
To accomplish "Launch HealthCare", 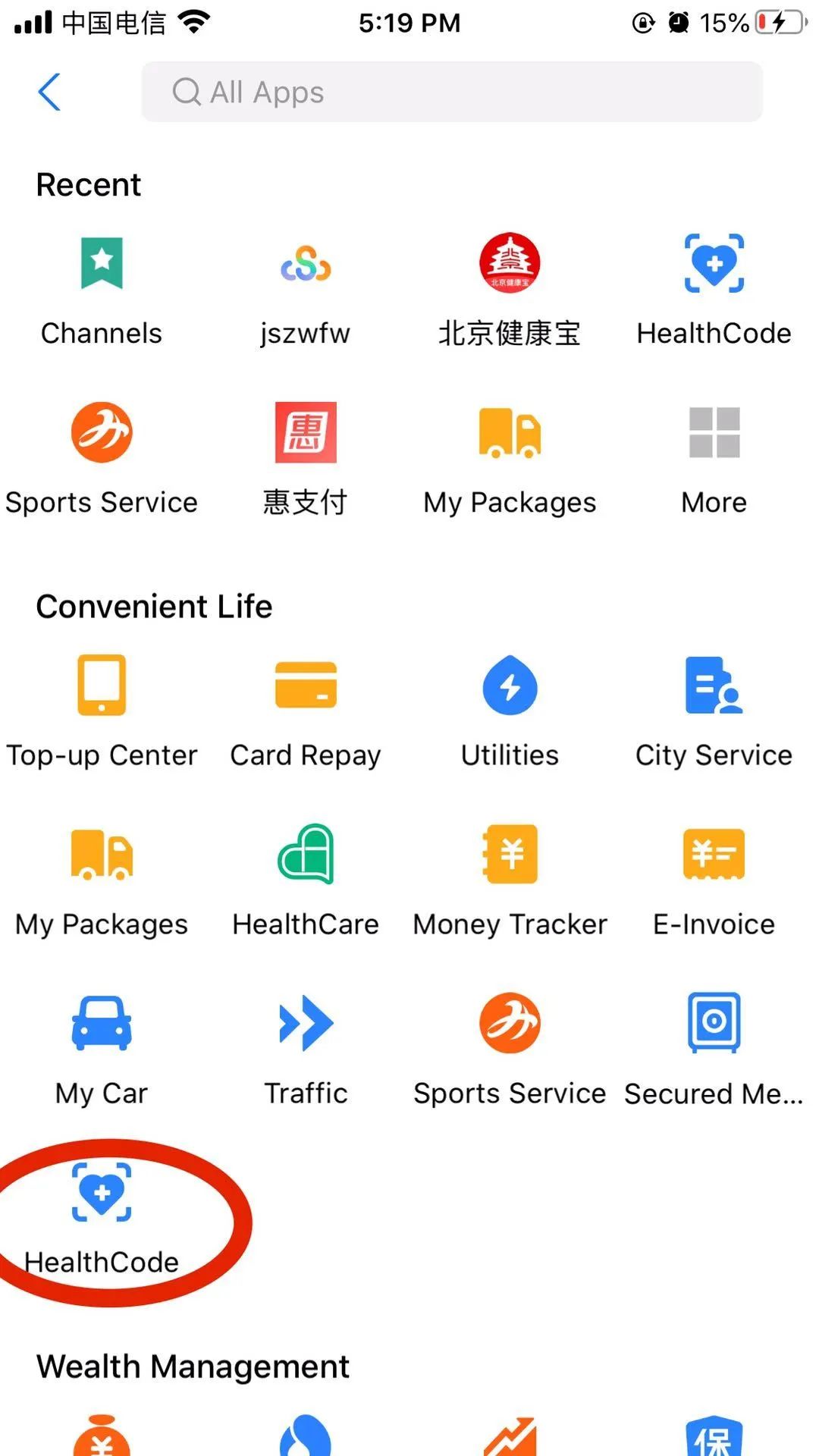I will (306, 882).
